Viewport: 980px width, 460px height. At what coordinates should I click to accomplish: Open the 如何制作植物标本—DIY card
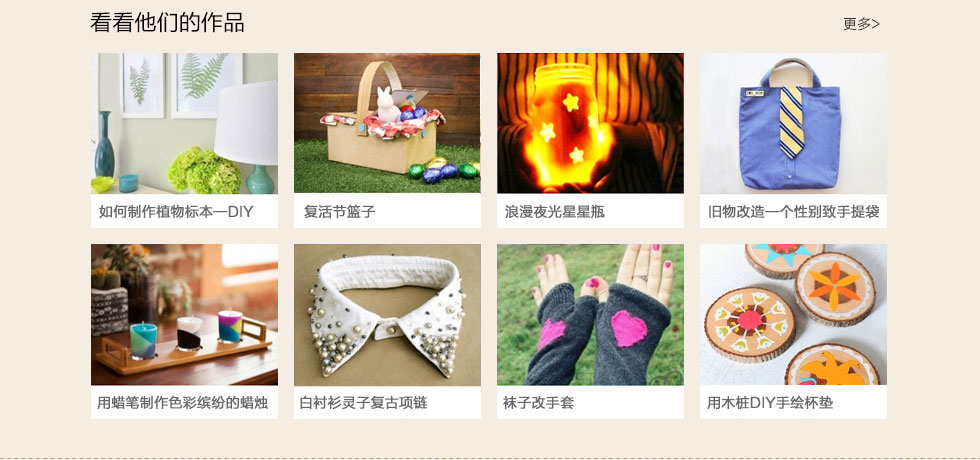point(184,139)
